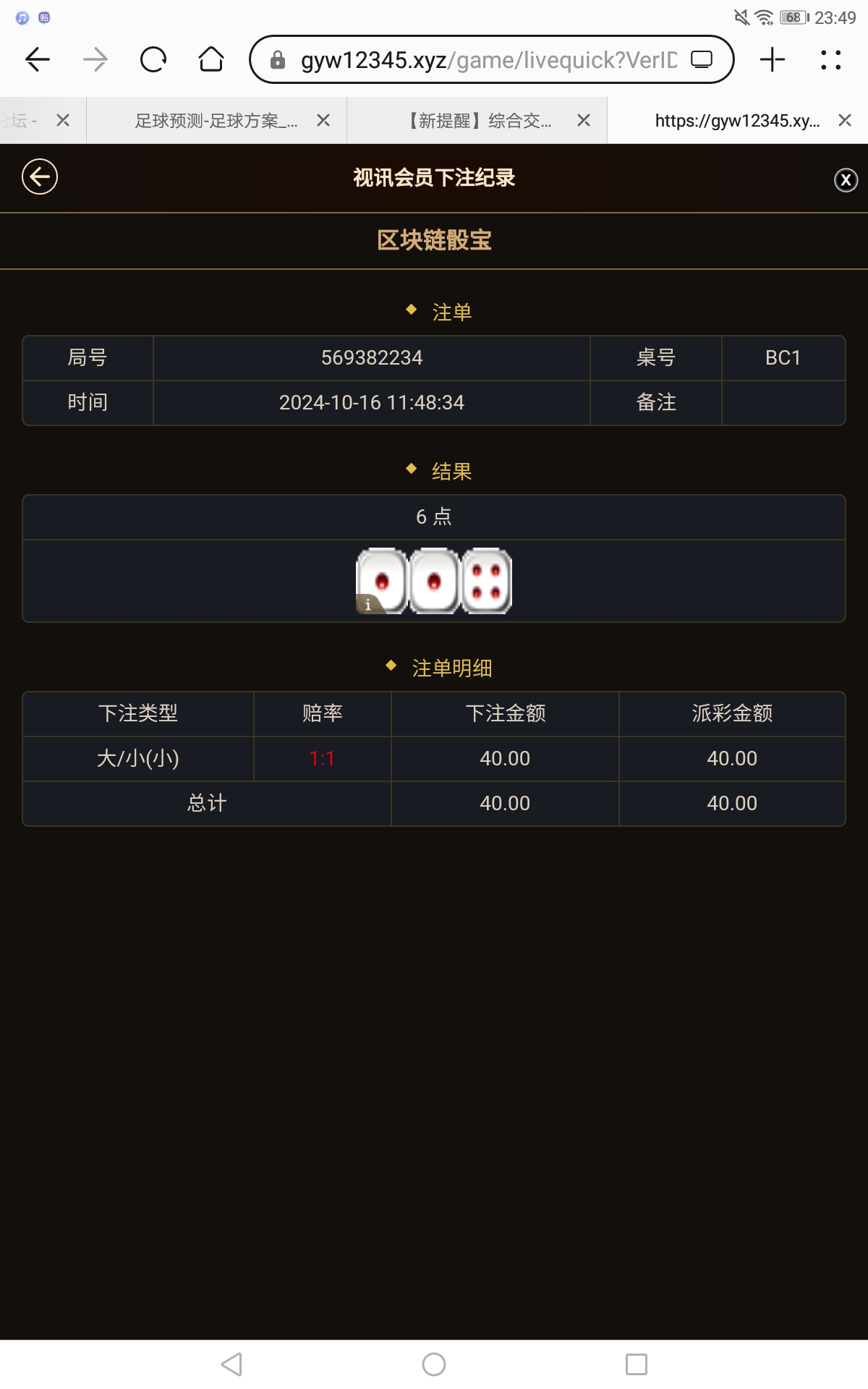Go back to previous page in browser

tap(38, 59)
